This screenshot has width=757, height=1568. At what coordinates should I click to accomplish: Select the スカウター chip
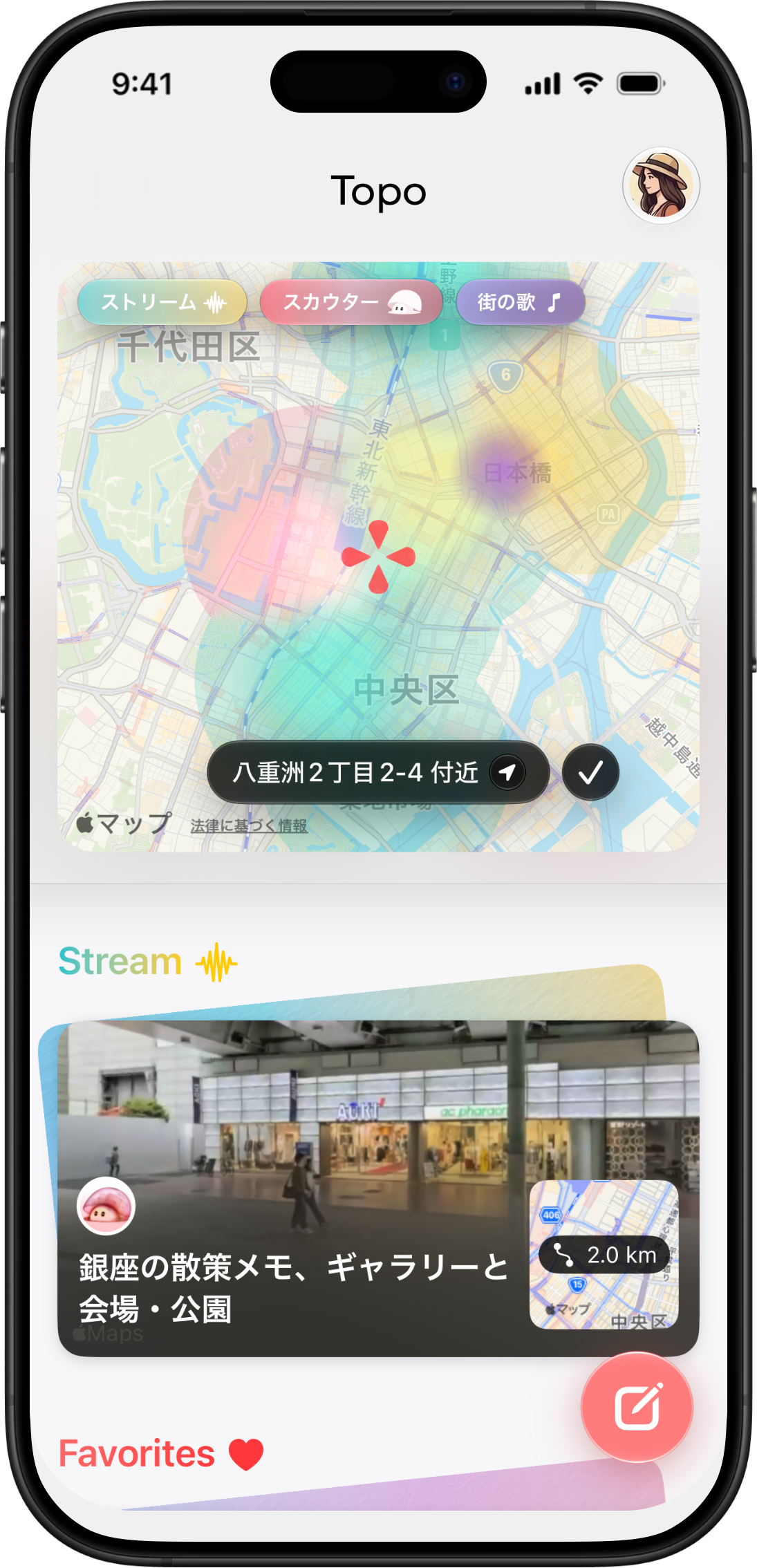coord(351,302)
